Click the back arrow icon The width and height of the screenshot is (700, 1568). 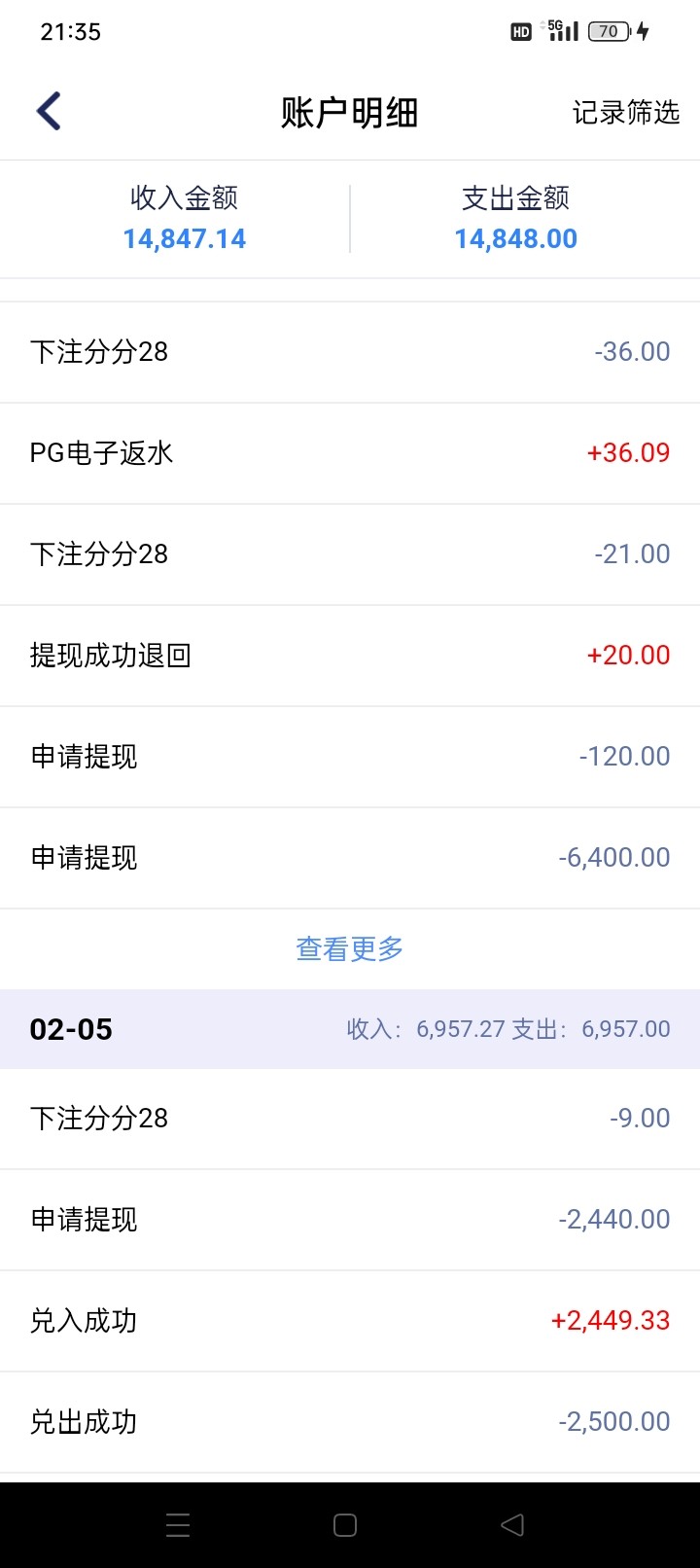click(49, 110)
